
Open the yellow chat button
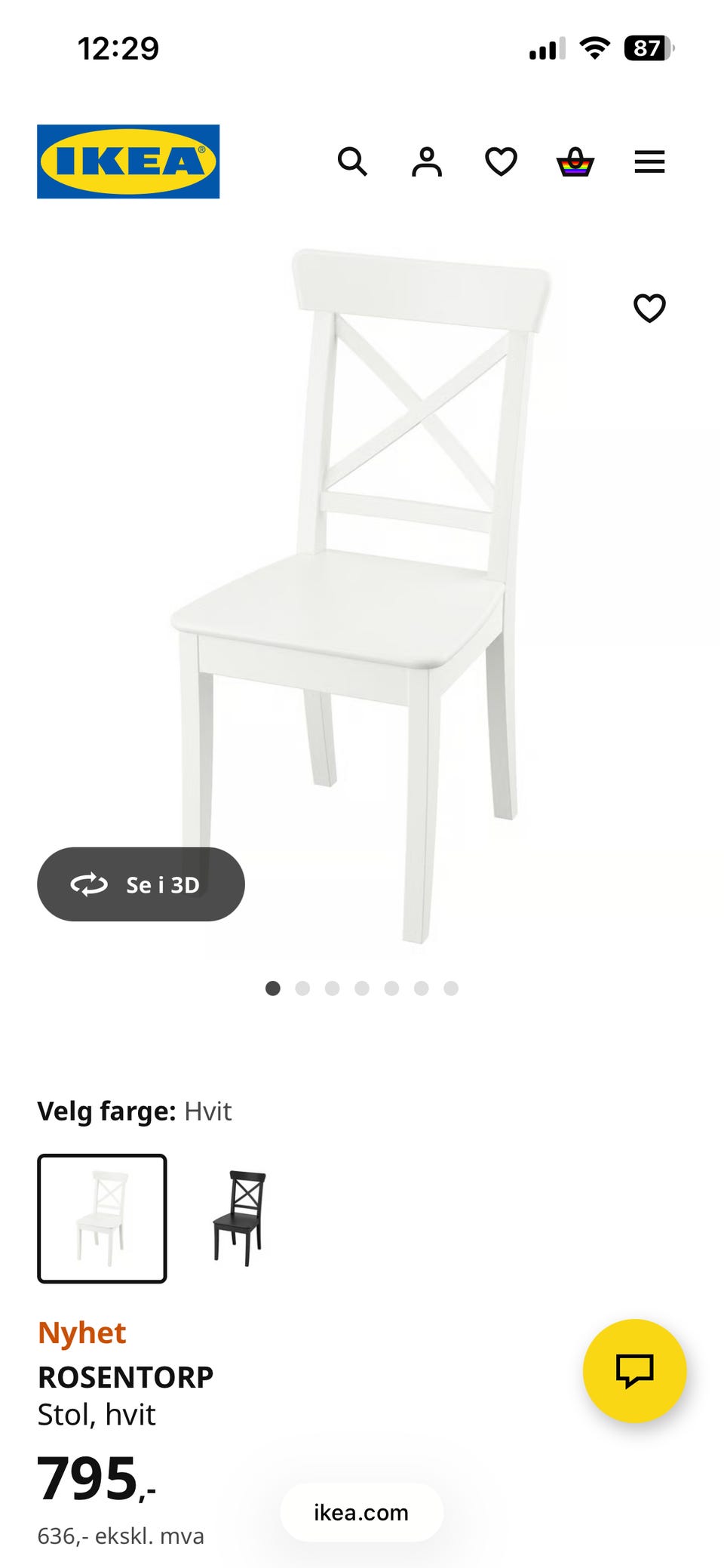coord(634,1370)
